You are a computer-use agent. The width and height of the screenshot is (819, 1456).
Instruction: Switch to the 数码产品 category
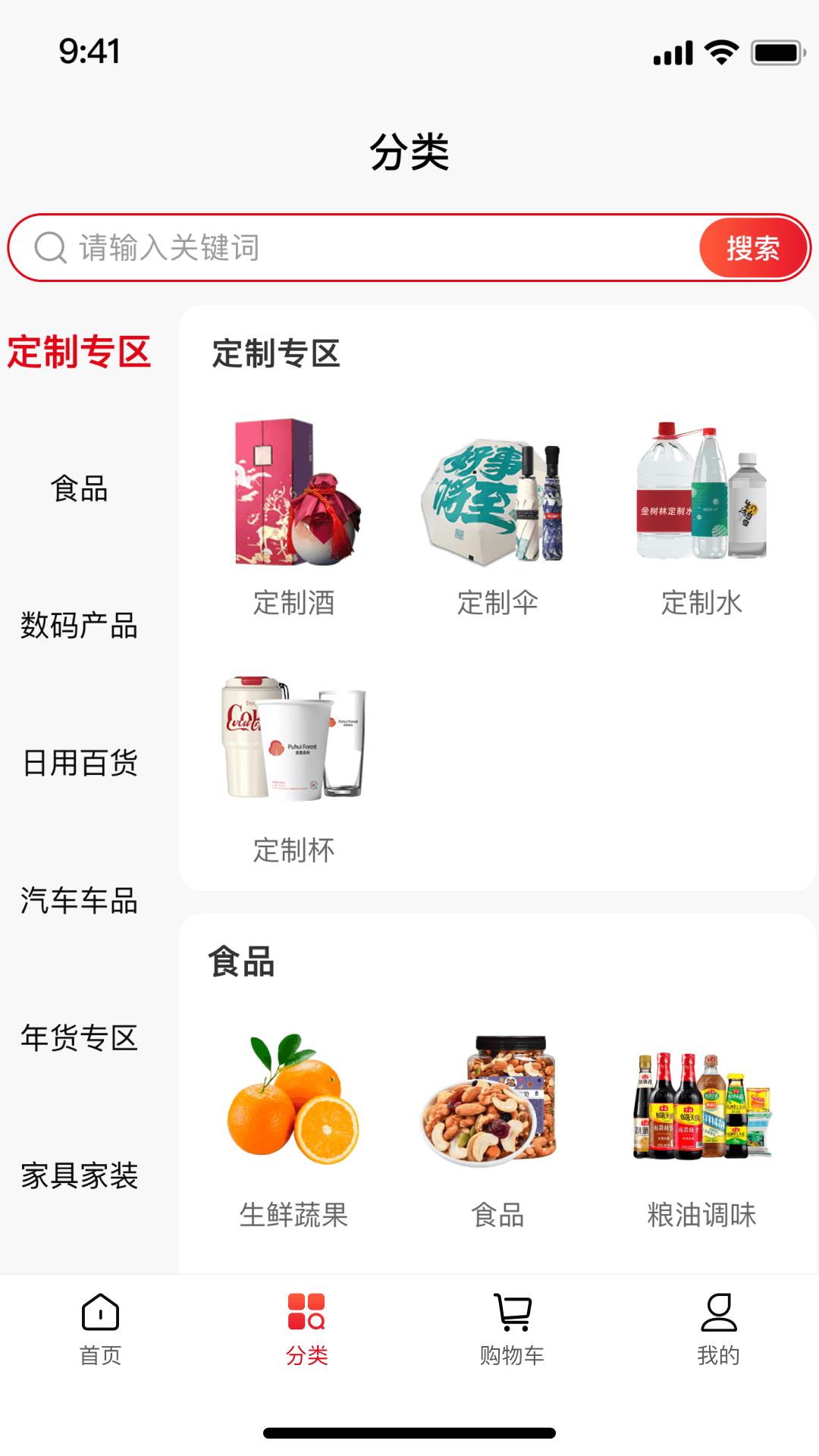pyautogui.click(x=80, y=626)
